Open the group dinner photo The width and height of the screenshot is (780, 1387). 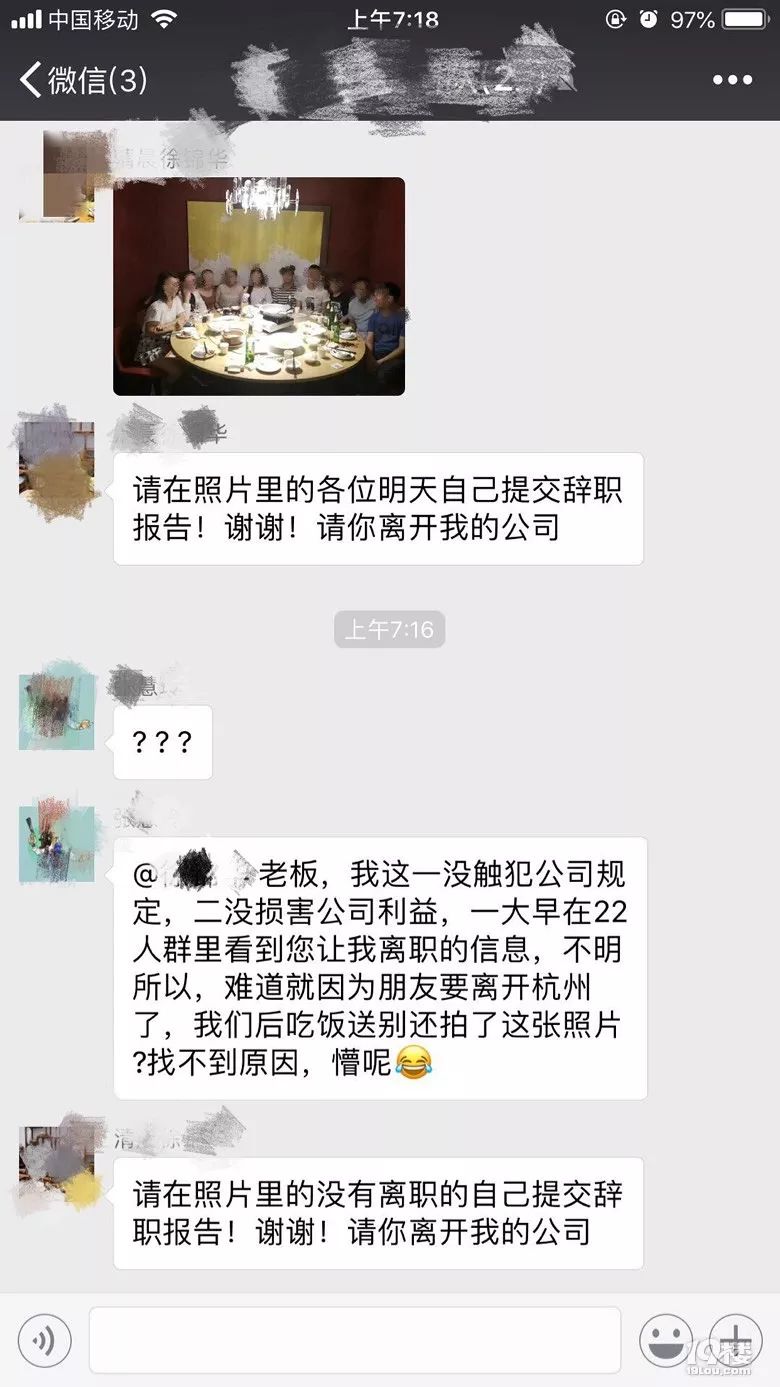coord(259,286)
